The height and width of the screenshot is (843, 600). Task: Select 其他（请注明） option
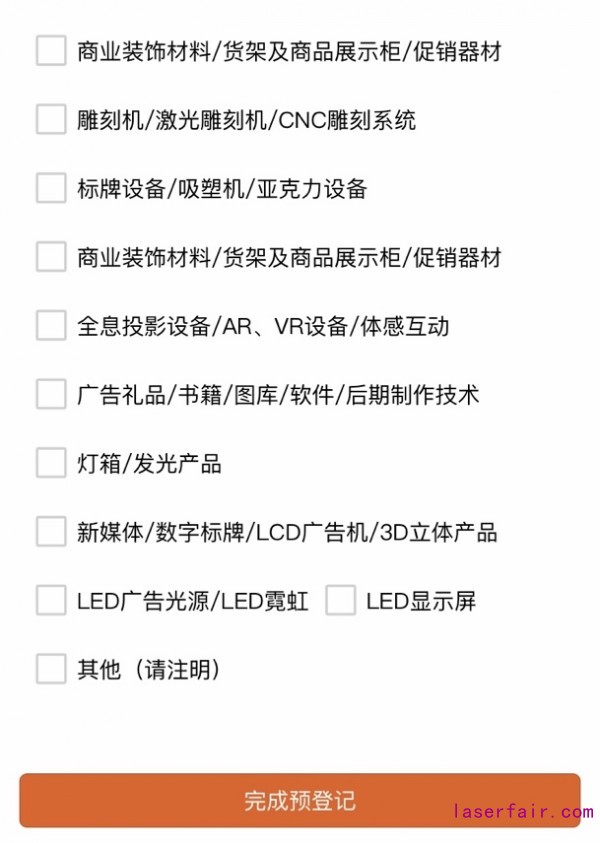click(x=51, y=669)
